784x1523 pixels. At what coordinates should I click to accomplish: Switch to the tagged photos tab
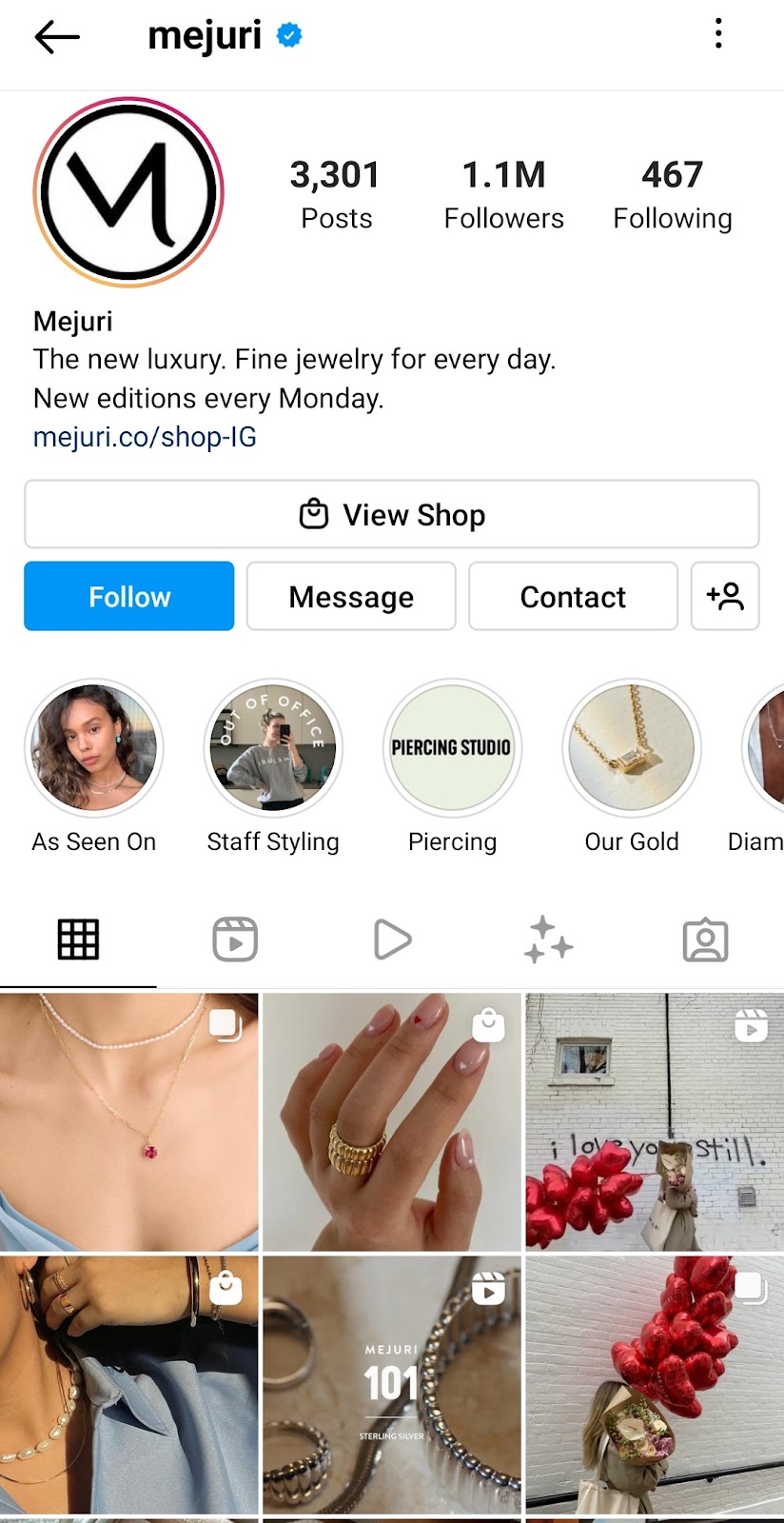pos(706,940)
